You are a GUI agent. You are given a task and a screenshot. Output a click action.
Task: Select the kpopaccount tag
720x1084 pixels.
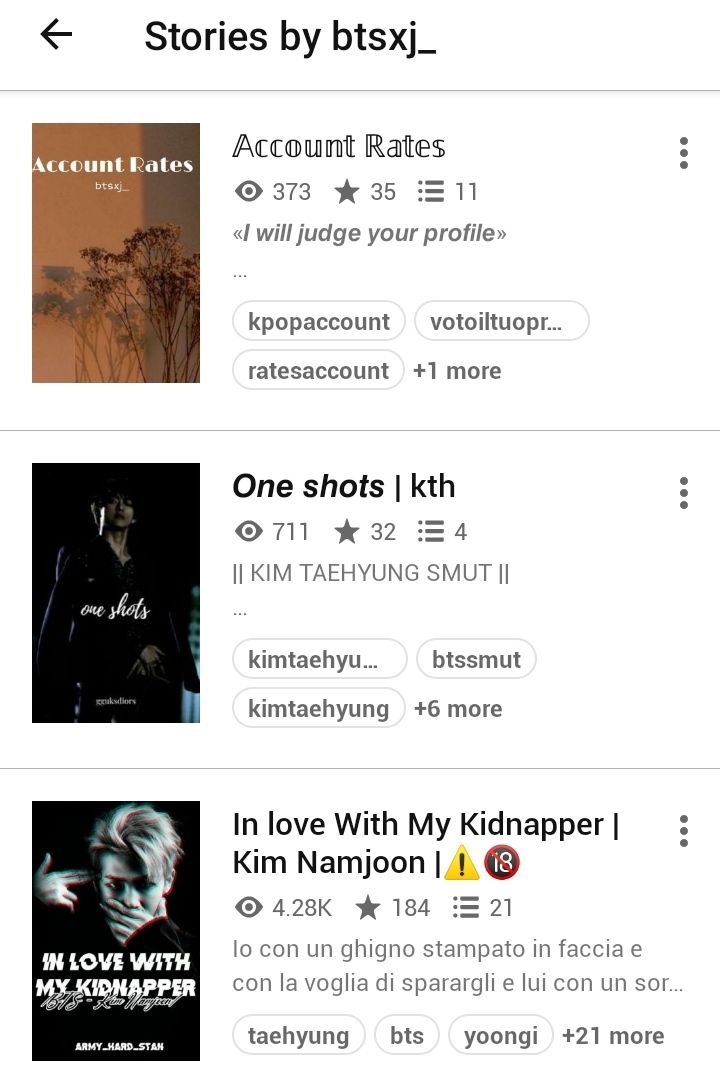(x=319, y=322)
